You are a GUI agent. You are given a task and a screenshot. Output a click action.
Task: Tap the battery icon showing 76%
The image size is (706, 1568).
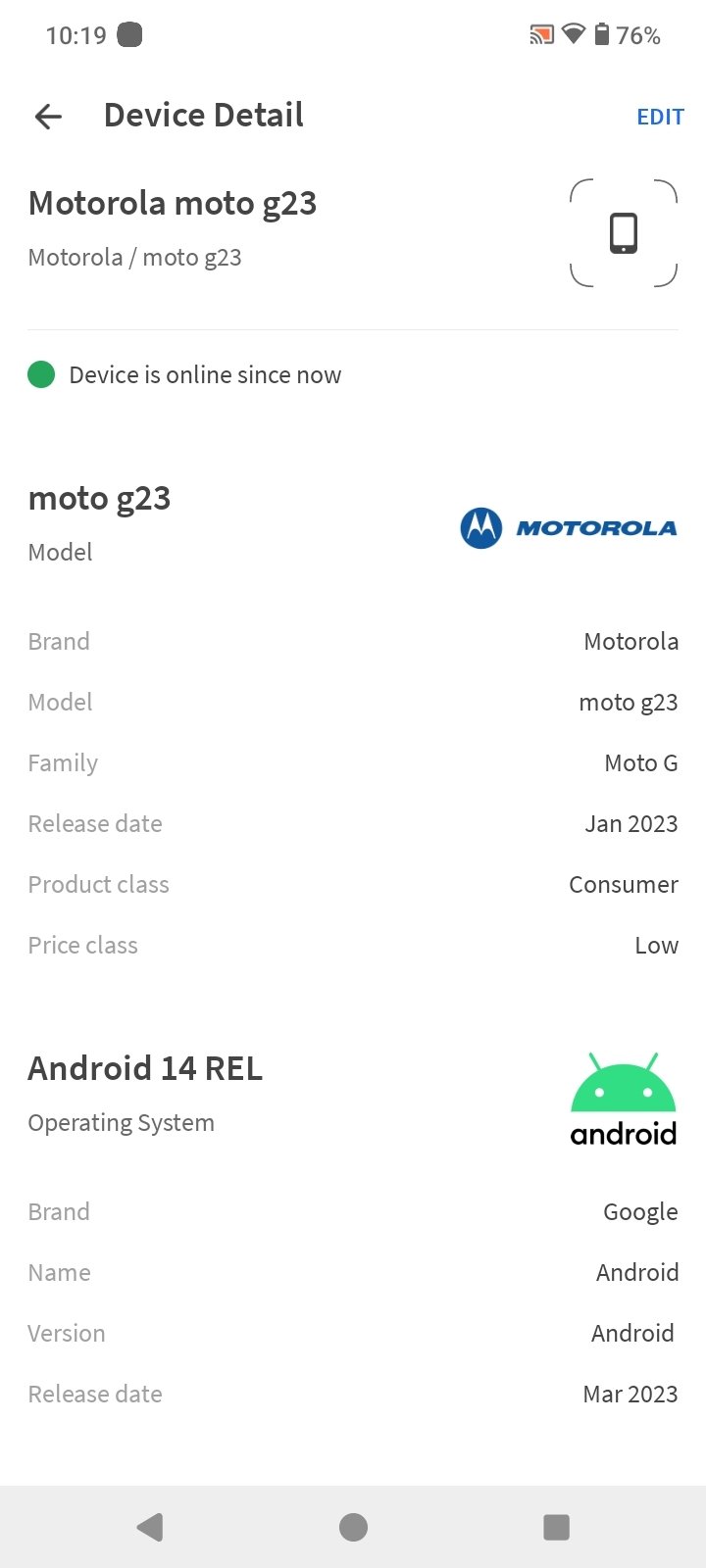pos(603,33)
